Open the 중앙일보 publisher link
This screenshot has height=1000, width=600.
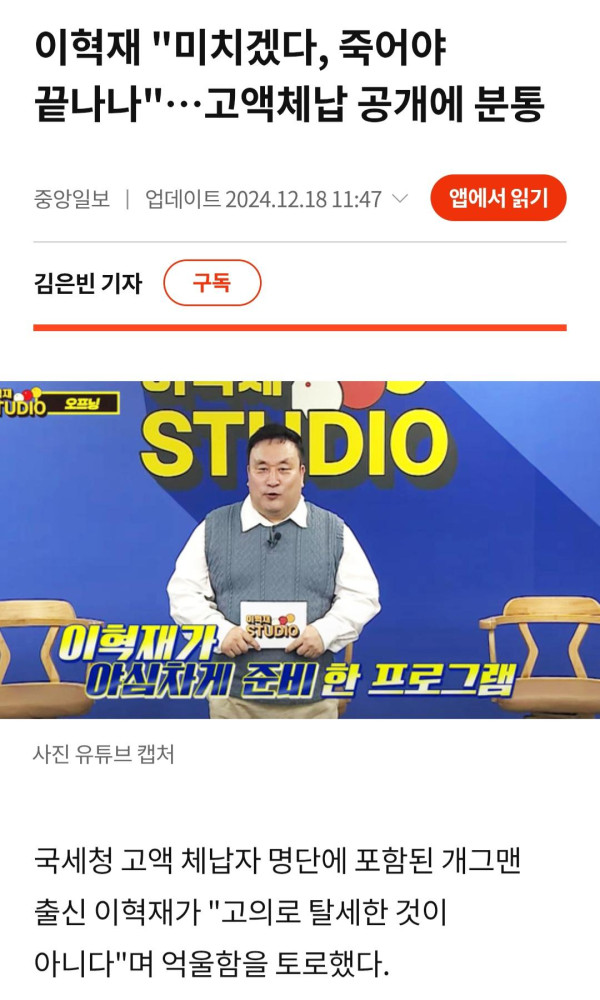point(71,199)
